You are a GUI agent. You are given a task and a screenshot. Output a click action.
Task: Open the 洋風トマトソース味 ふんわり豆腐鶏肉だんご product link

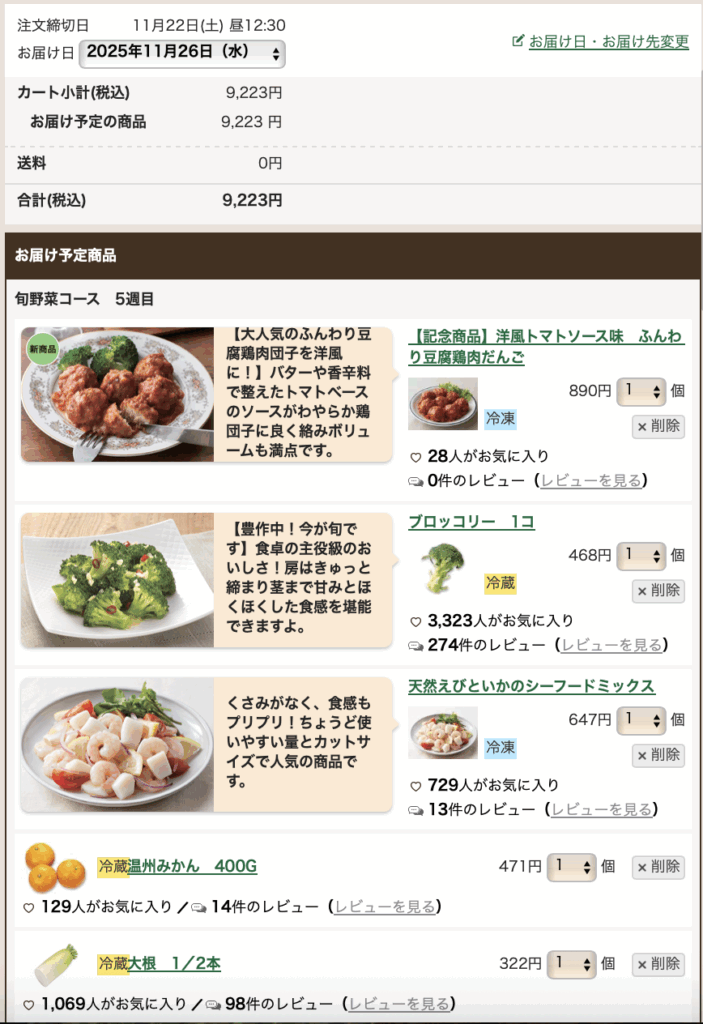(546, 346)
